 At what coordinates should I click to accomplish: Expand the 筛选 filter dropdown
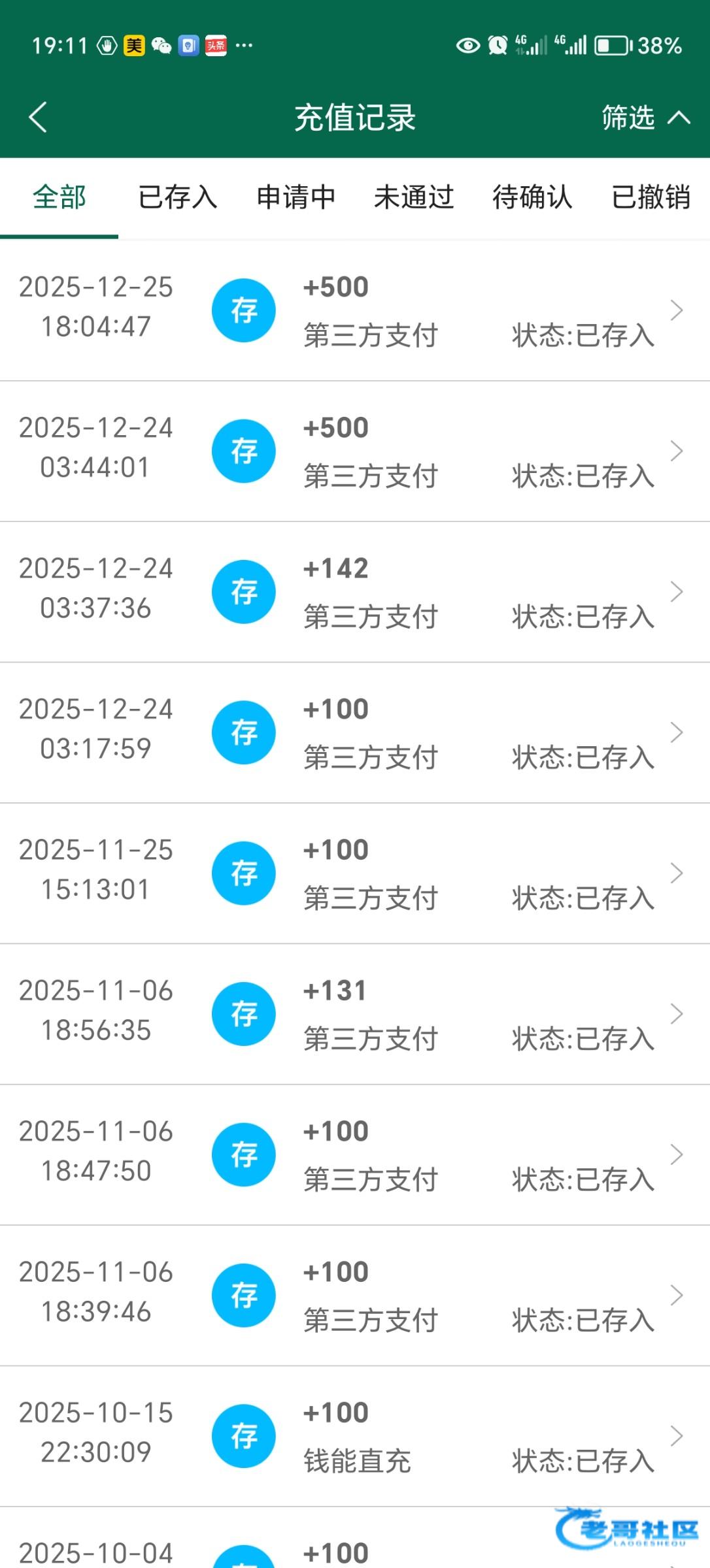tap(644, 118)
